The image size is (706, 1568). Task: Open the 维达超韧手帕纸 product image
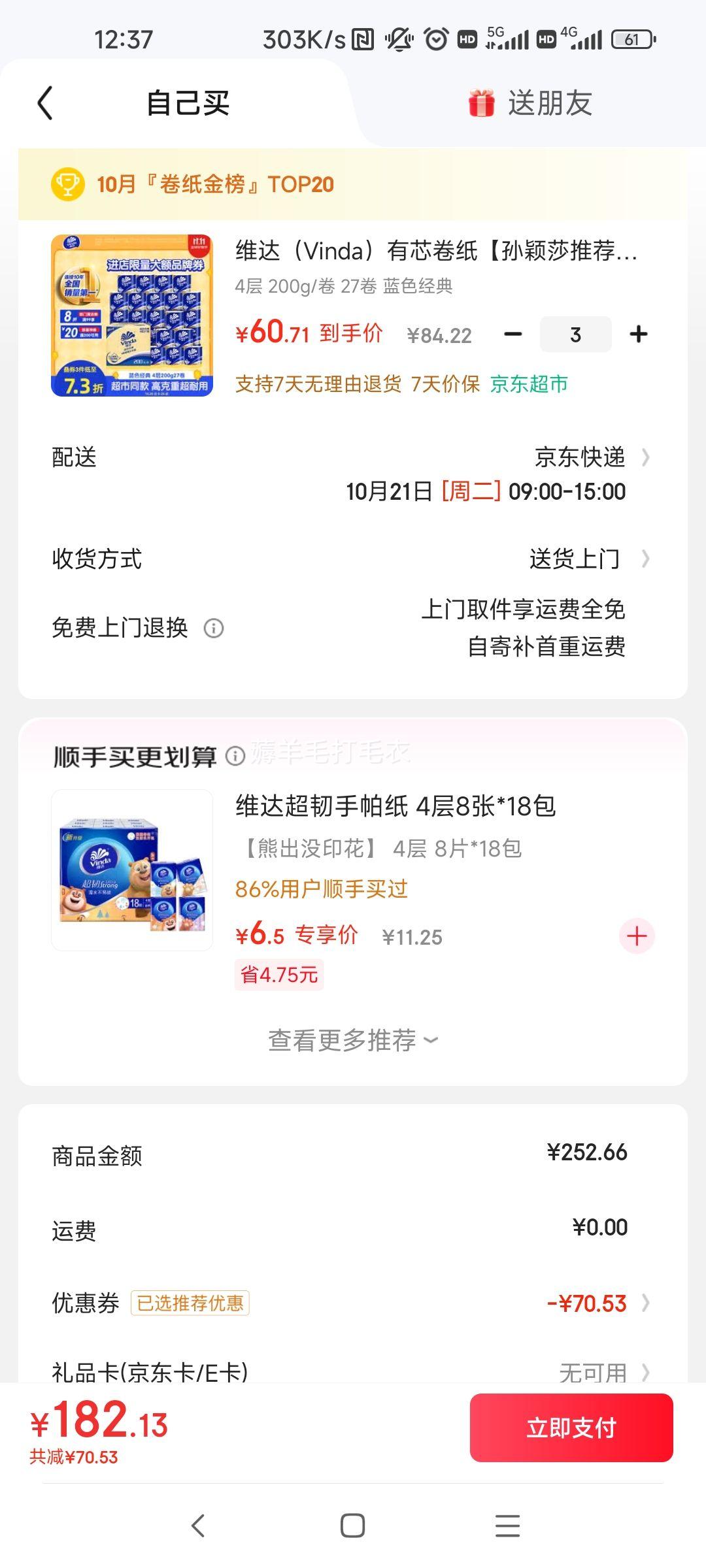pos(132,870)
